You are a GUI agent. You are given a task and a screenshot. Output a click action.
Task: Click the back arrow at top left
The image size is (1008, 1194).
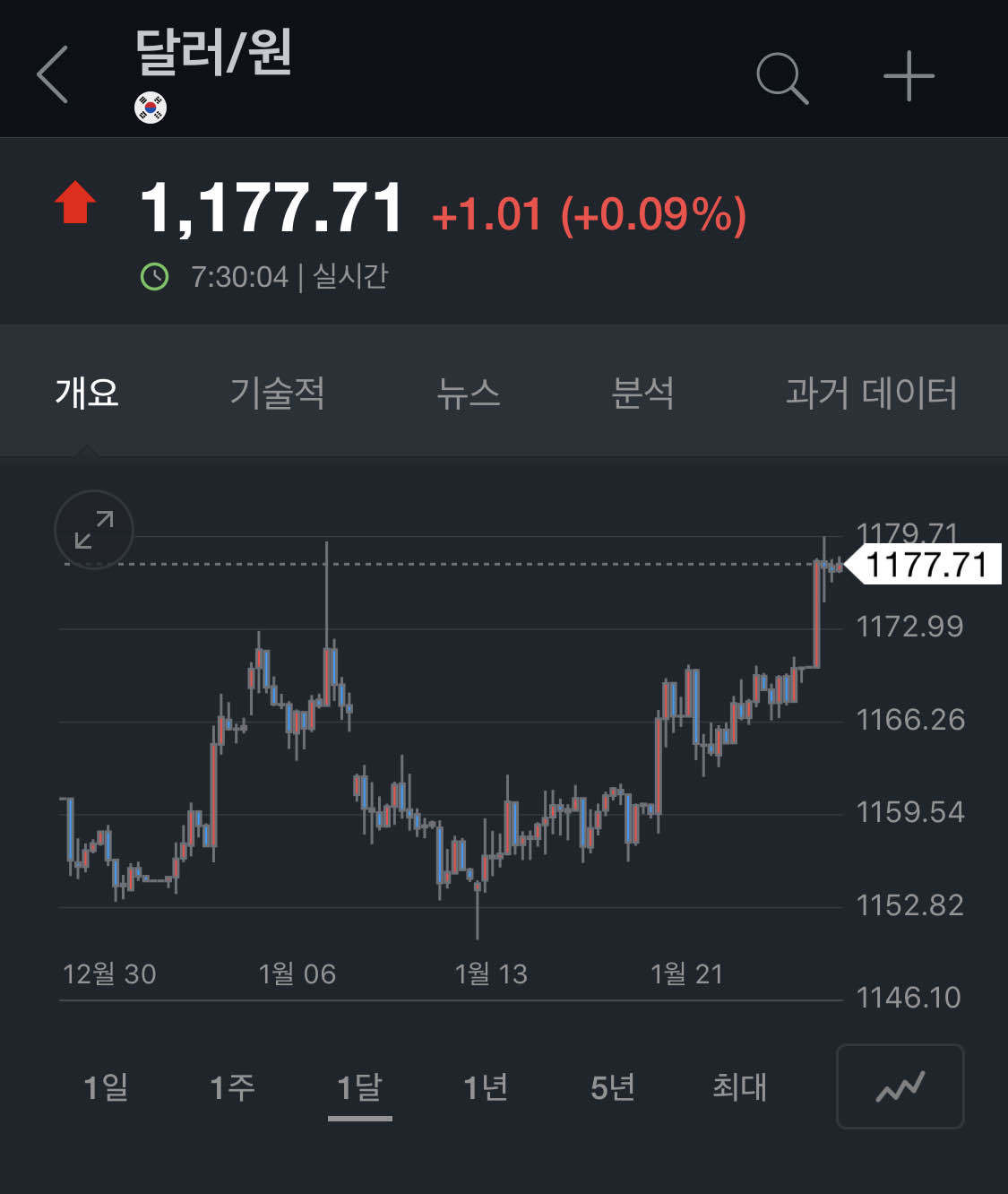(54, 75)
